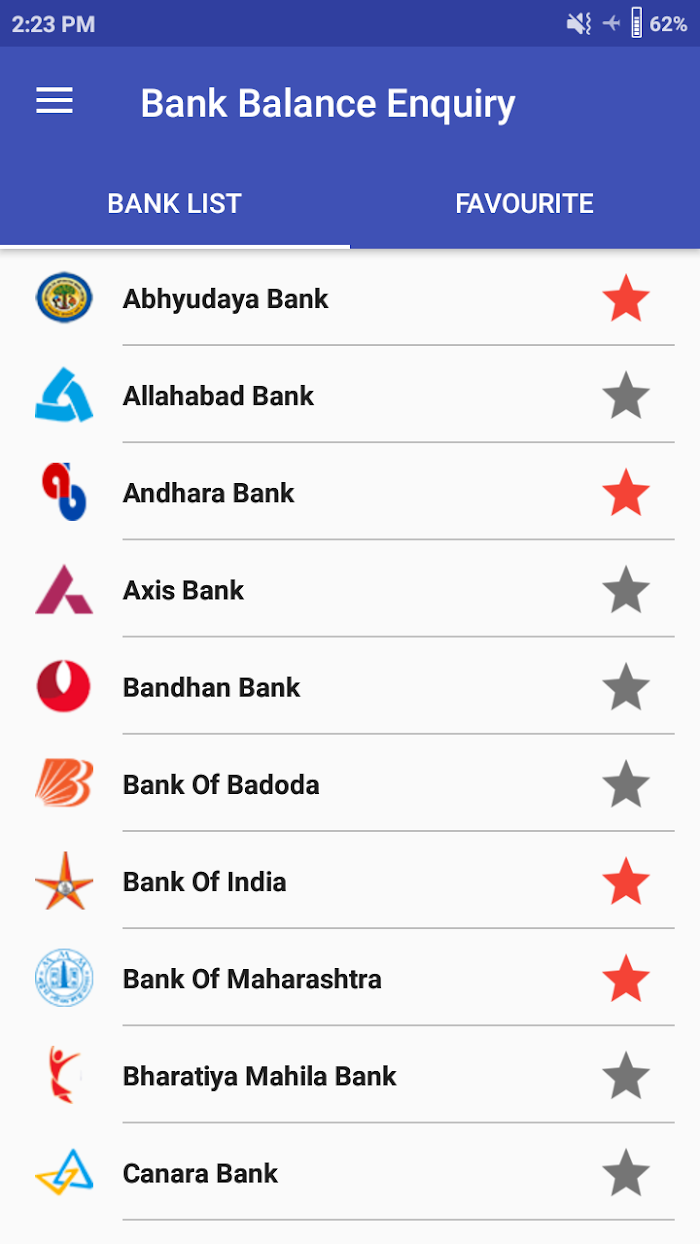Open Abhyudaya Bank balance enquiry

point(350,298)
